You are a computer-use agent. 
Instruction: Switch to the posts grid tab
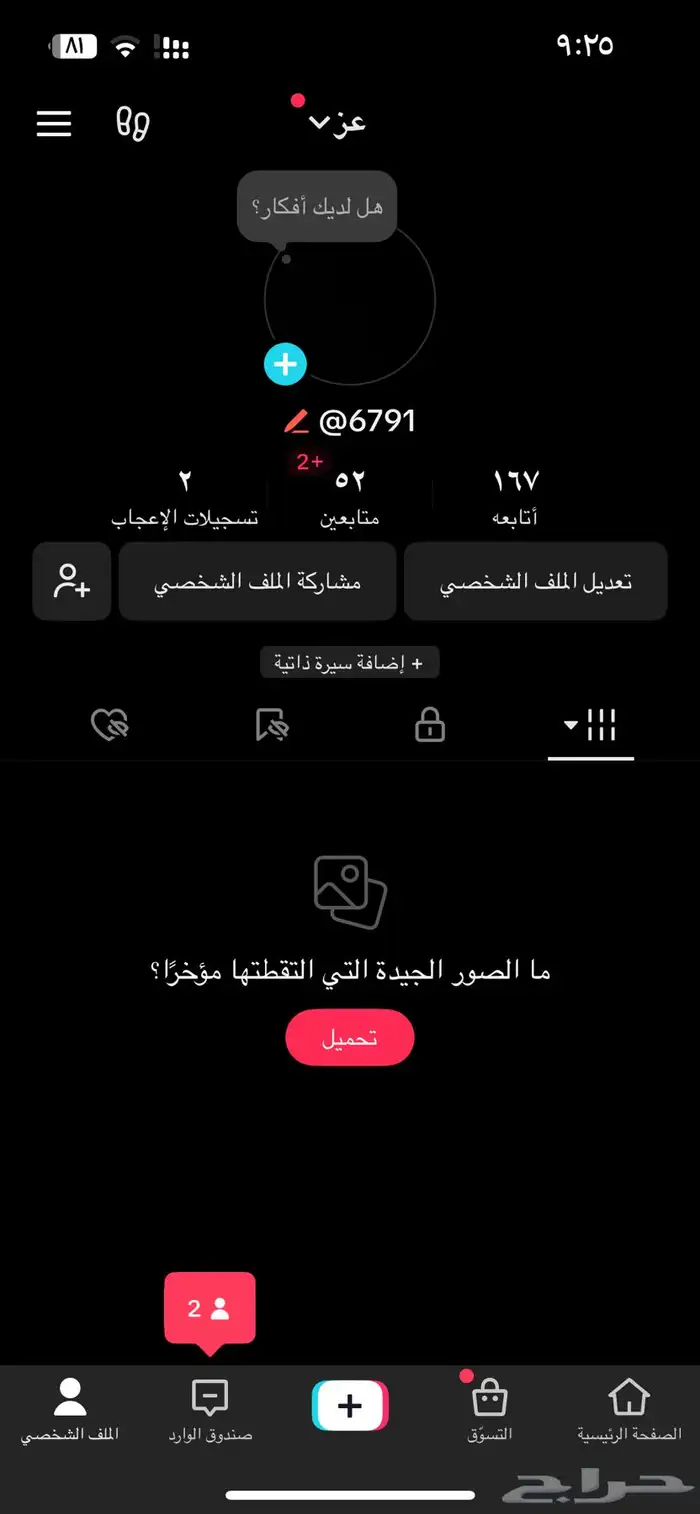[x=590, y=726]
